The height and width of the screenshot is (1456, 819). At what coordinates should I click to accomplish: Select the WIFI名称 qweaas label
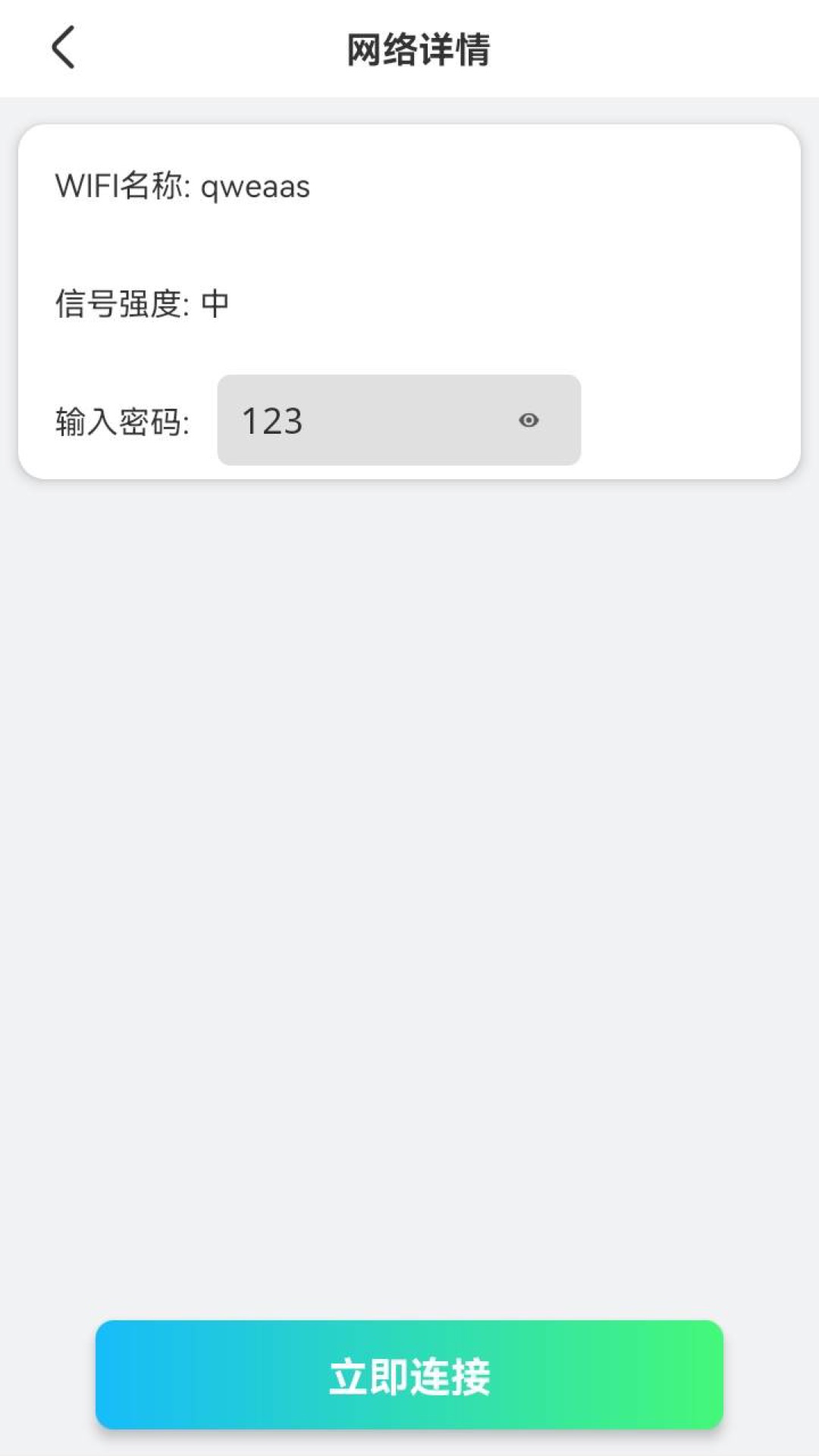[182, 187]
